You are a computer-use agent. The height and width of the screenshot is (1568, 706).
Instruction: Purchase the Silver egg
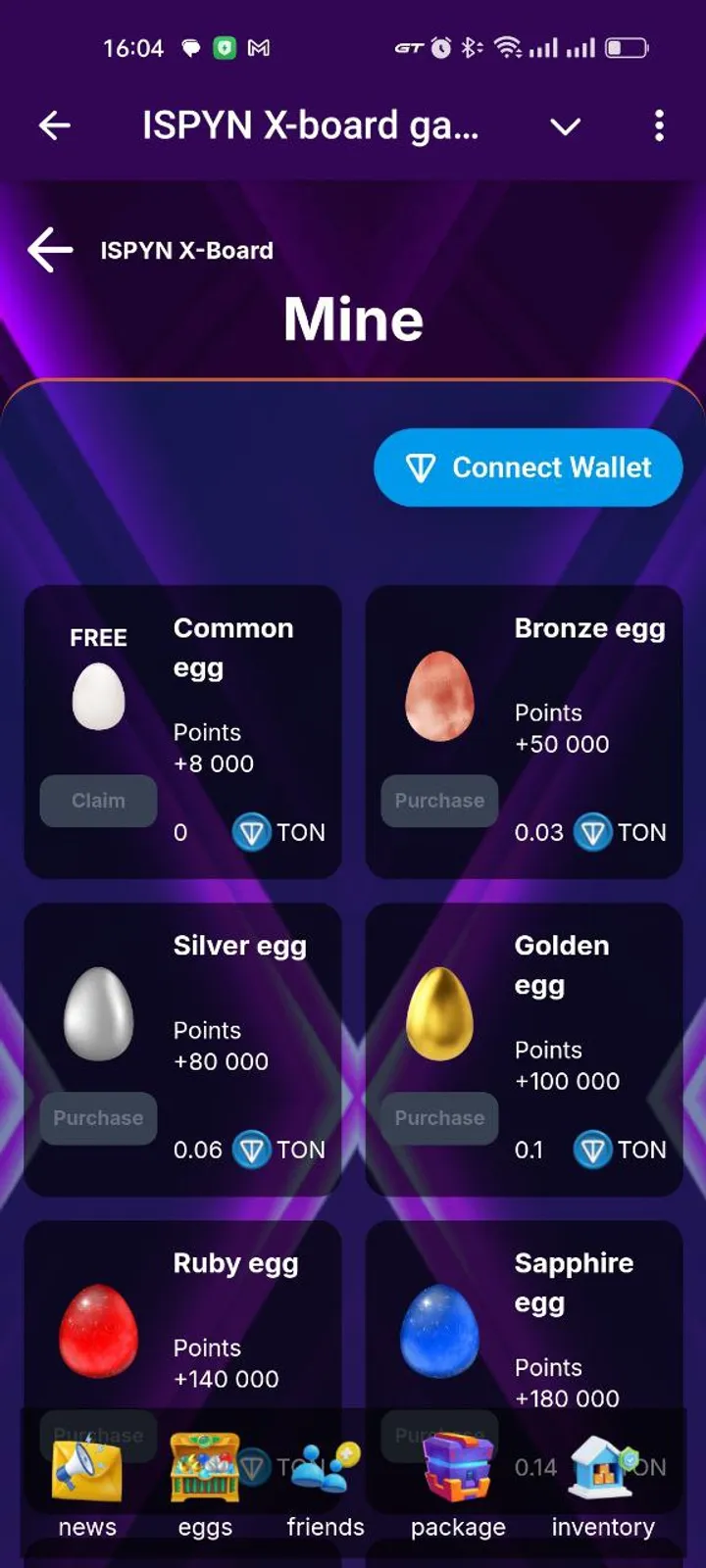[98, 1118]
